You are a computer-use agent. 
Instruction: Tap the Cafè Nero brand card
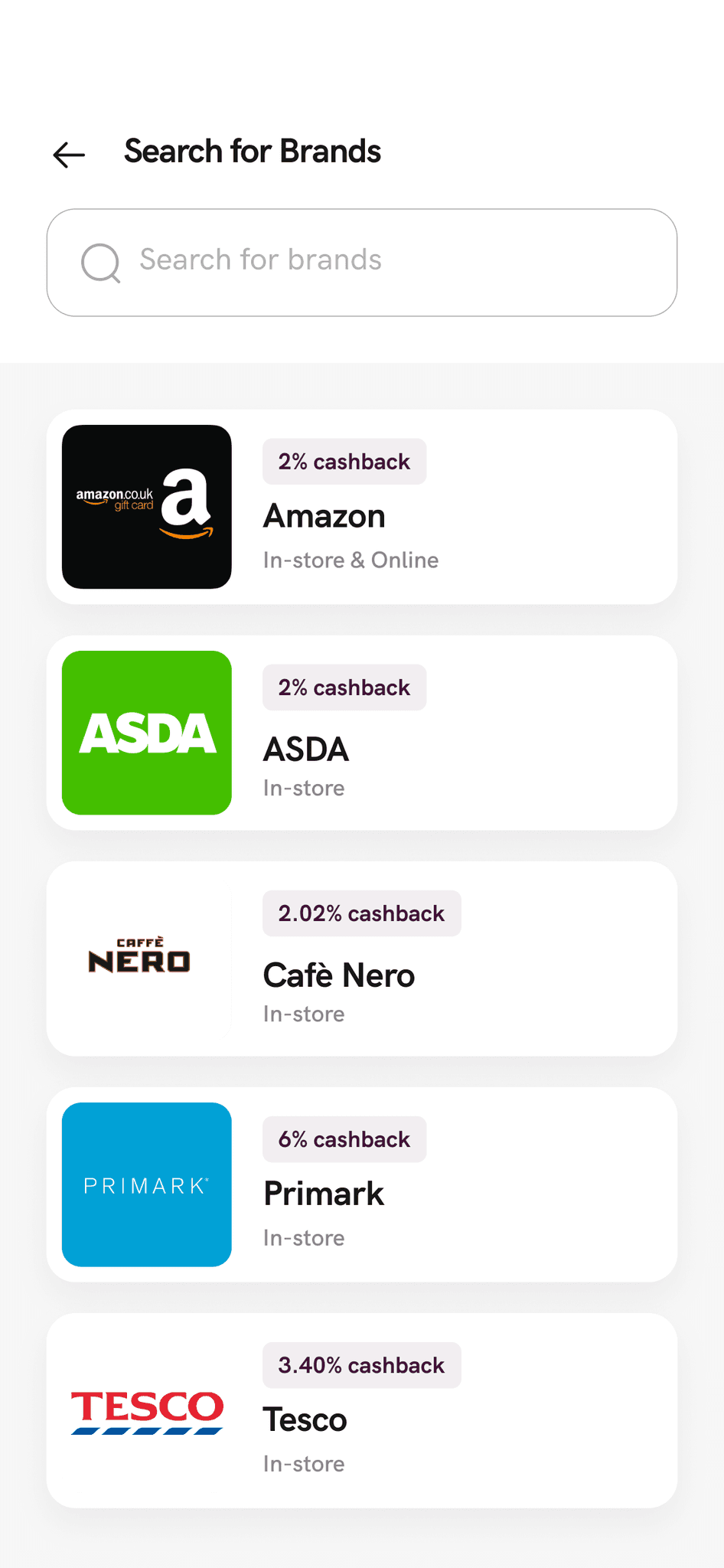click(362, 958)
